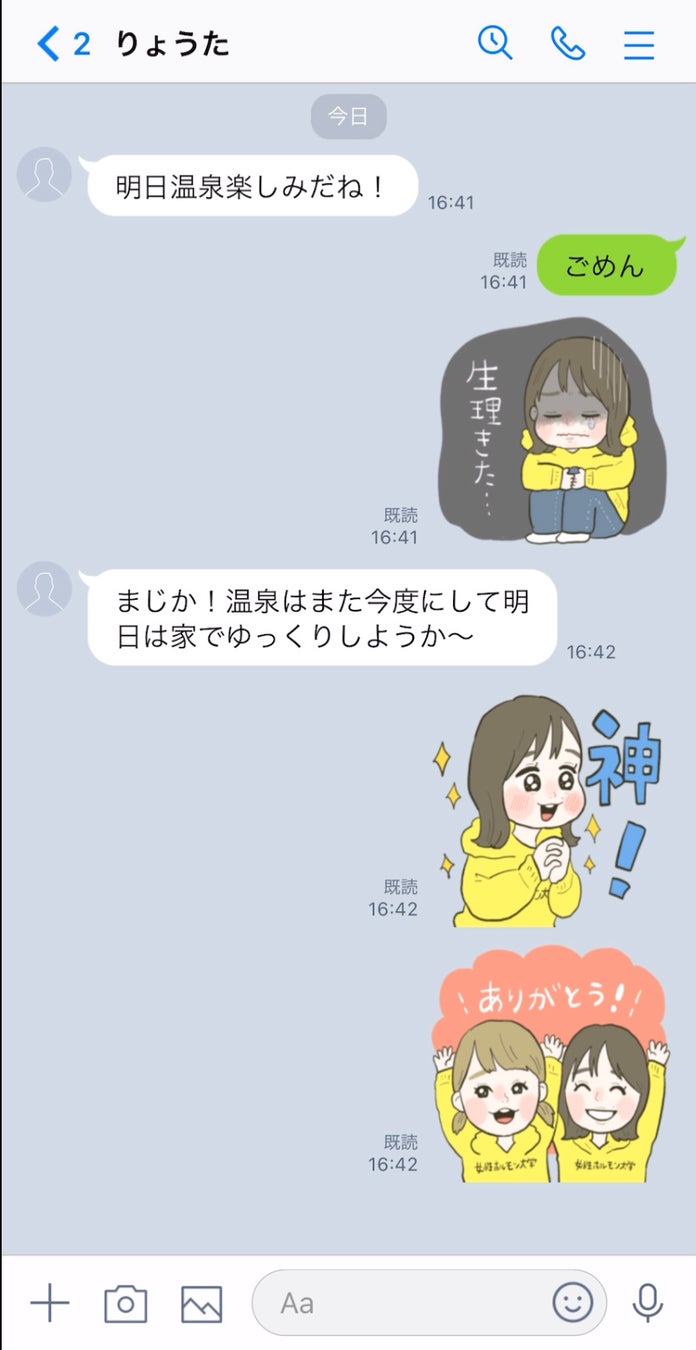Record a voice message with the microphone
This screenshot has width=696, height=1350.
click(648, 1303)
